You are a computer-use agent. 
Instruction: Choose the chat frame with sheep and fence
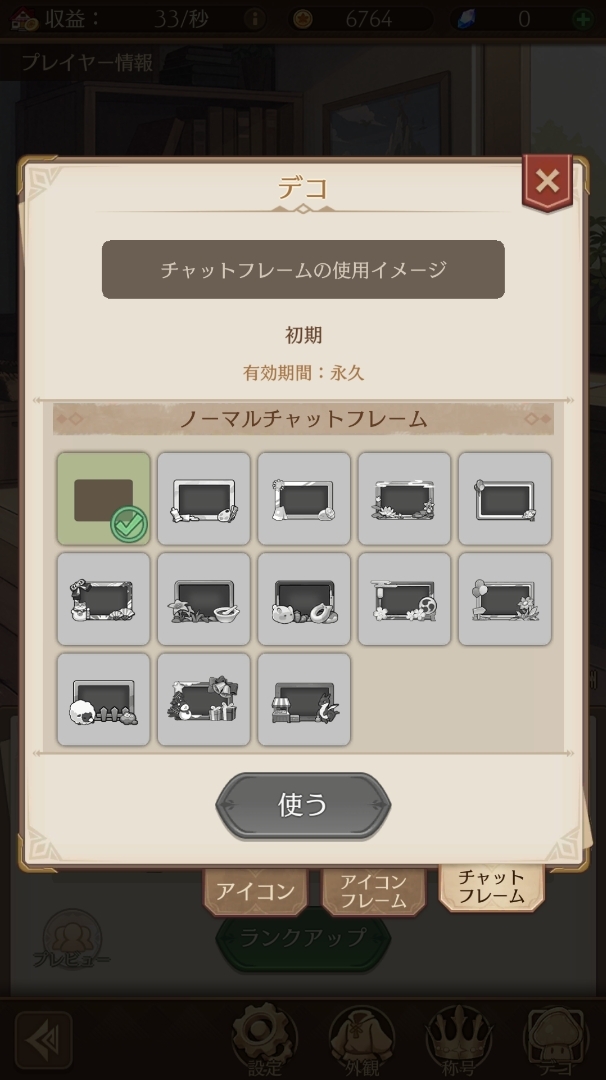[x=104, y=699]
